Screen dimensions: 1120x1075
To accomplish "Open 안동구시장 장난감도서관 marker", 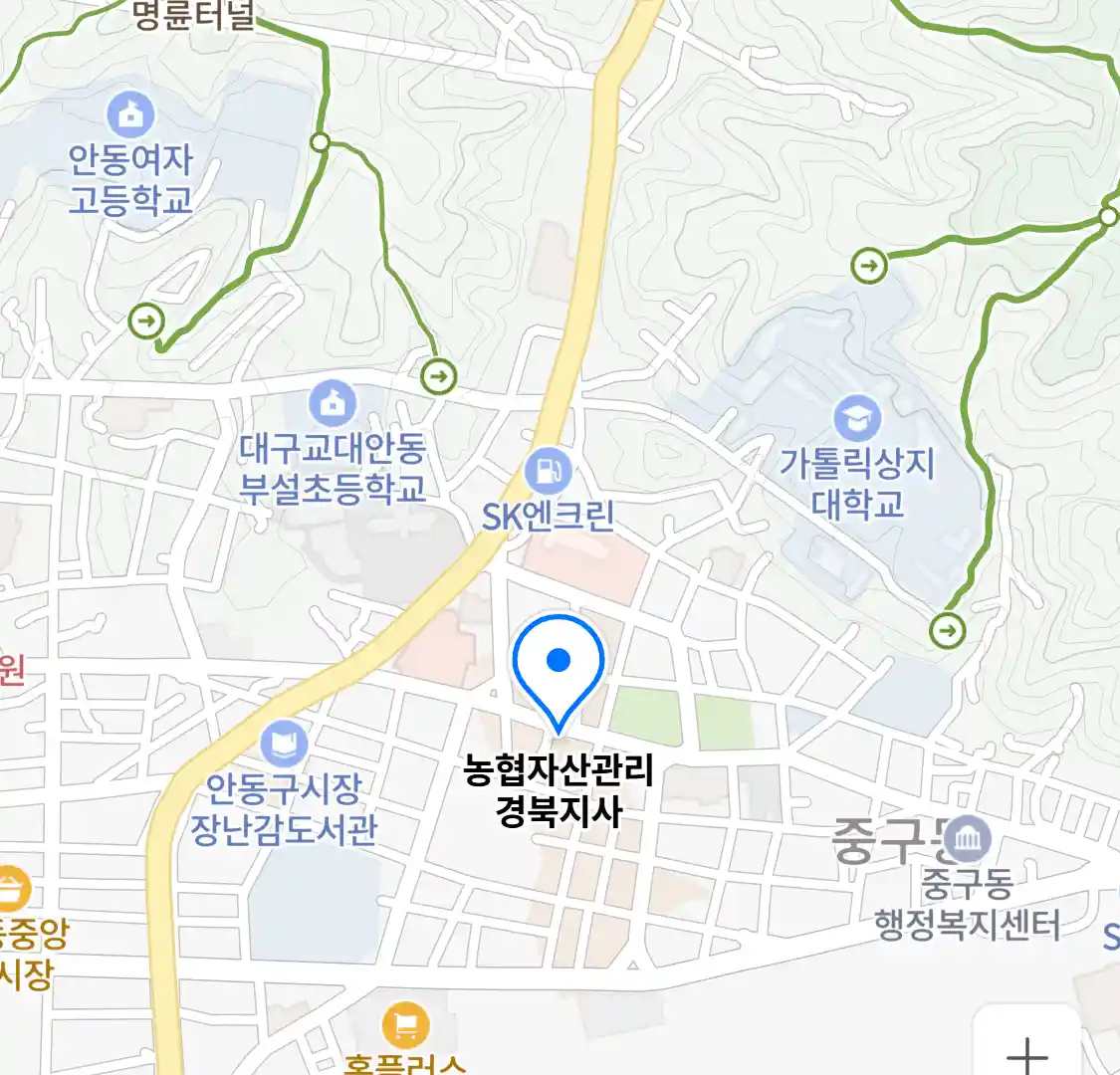I will [x=284, y=745].
